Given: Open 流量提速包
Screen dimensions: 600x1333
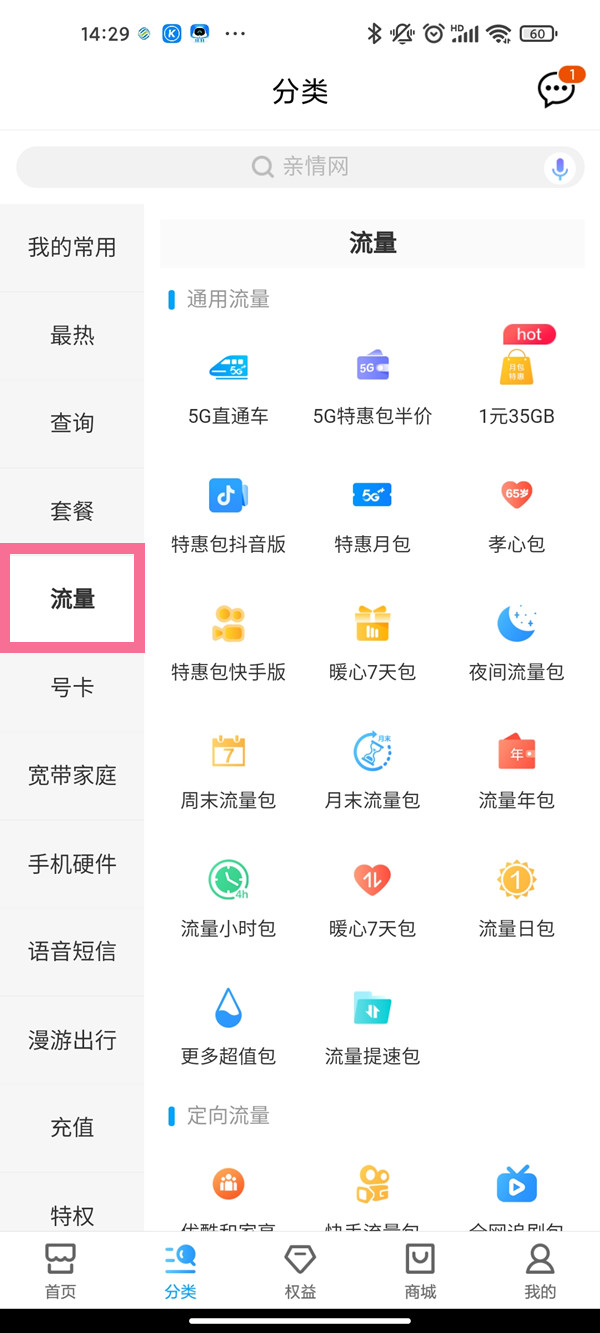Looking at the screenshot, I should [372, 1024].
